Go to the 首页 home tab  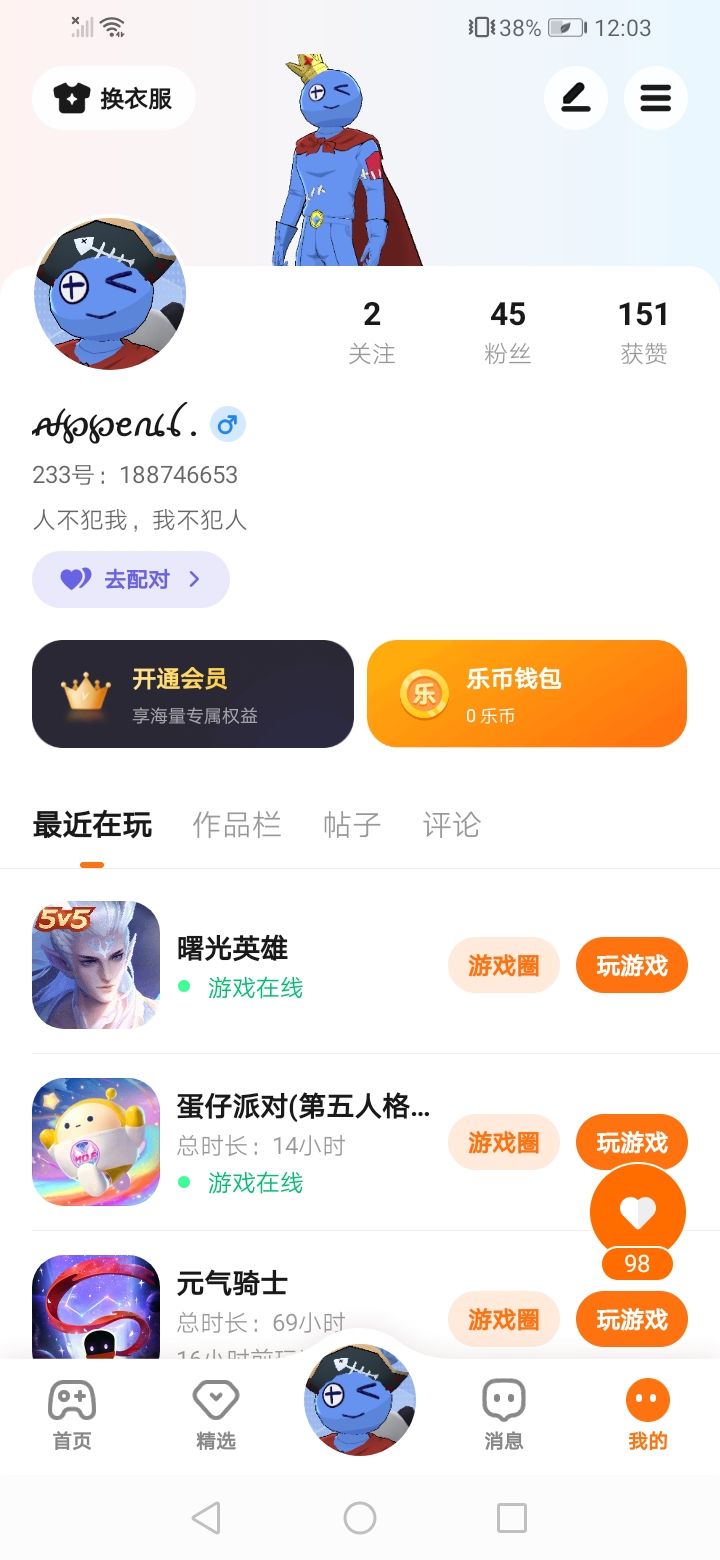[72, 1414]
